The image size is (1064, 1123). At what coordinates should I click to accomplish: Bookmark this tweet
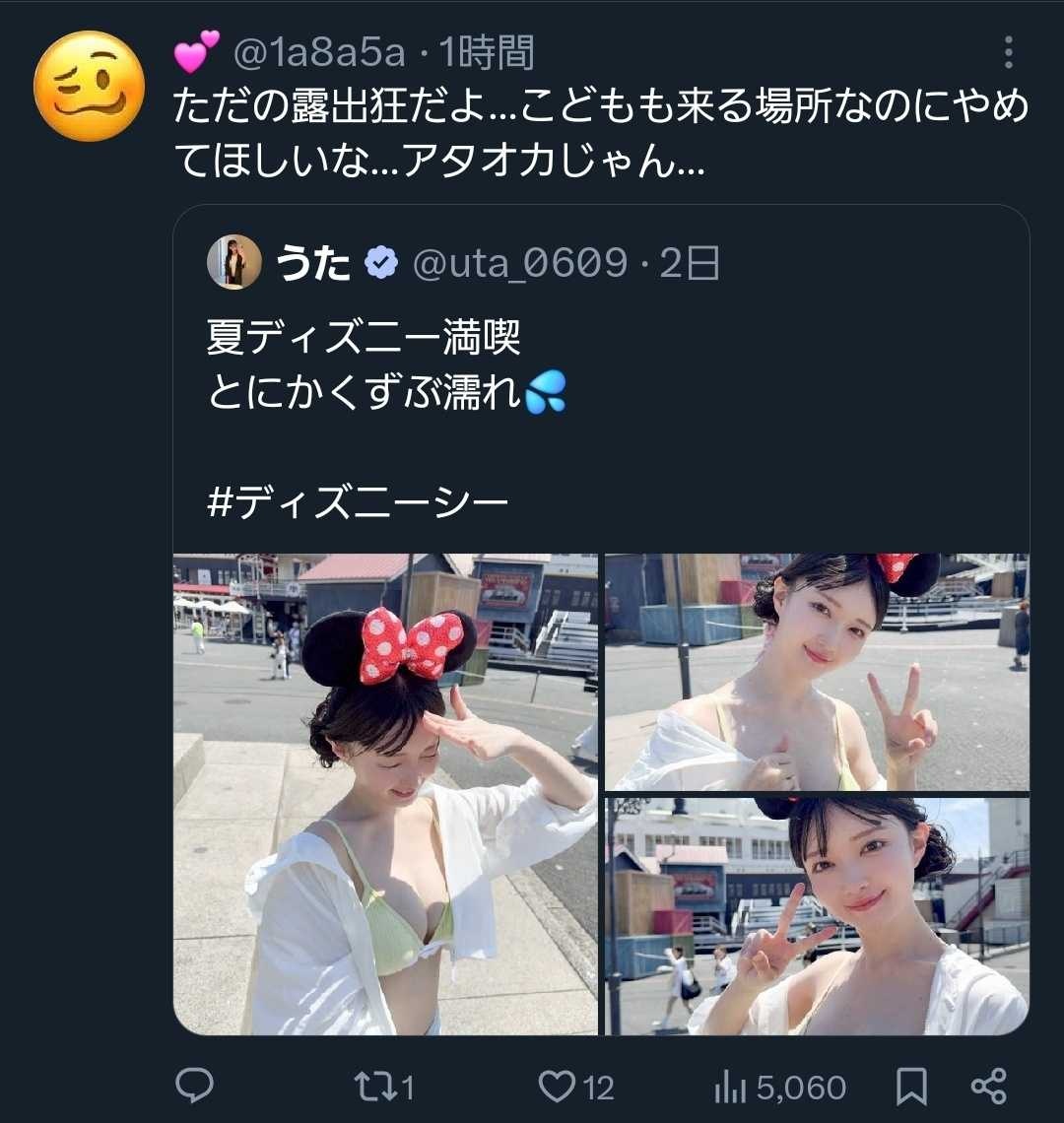point(911,1087)
